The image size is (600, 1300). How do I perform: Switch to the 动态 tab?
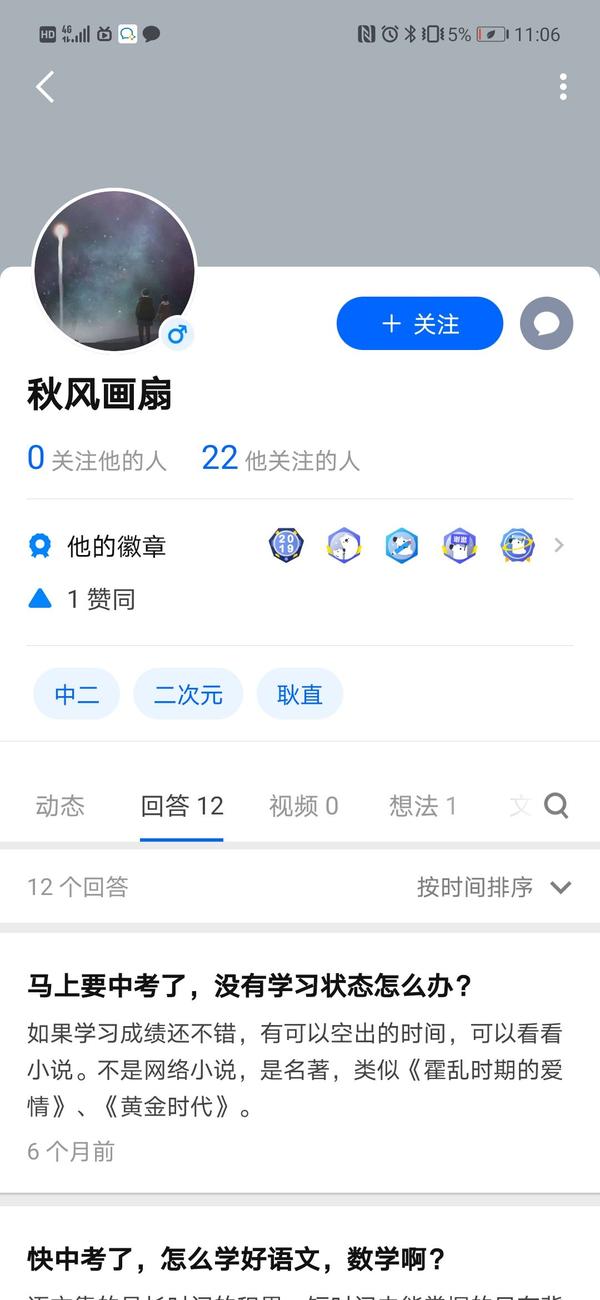(60, 806)
